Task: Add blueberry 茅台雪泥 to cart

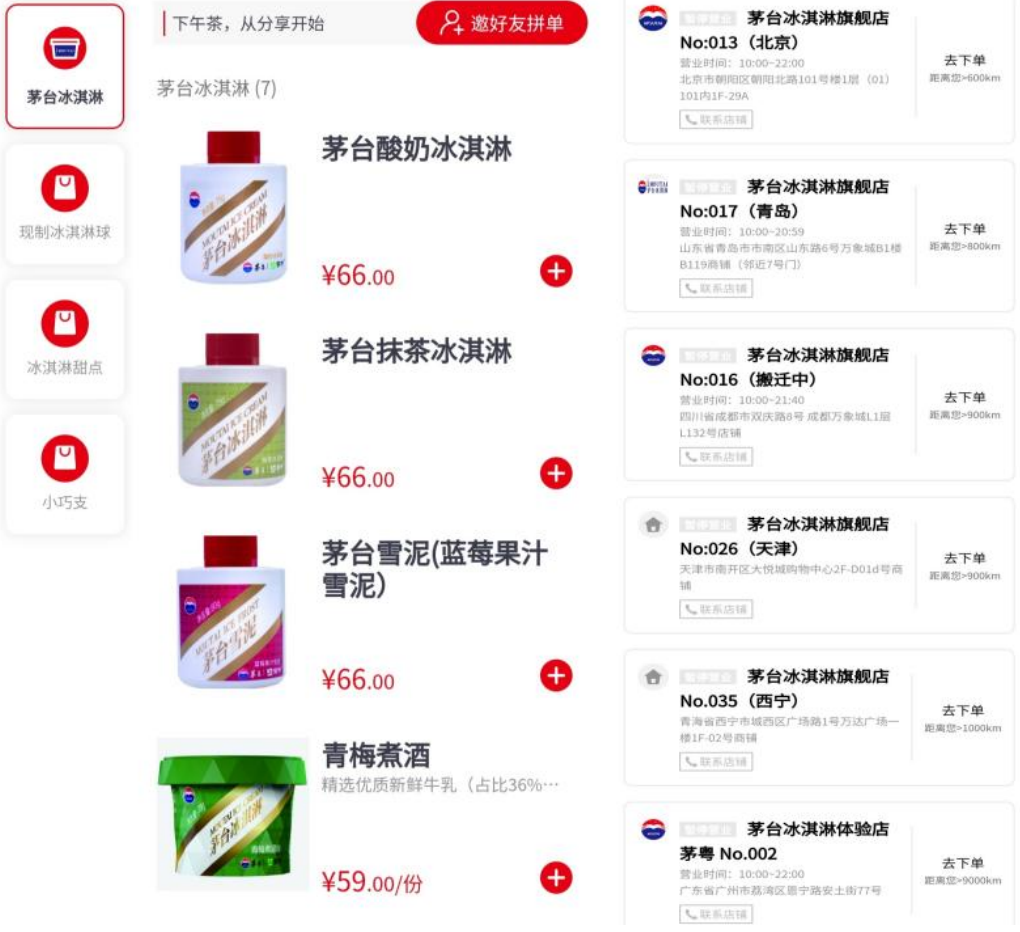Action: click(556, 676)
